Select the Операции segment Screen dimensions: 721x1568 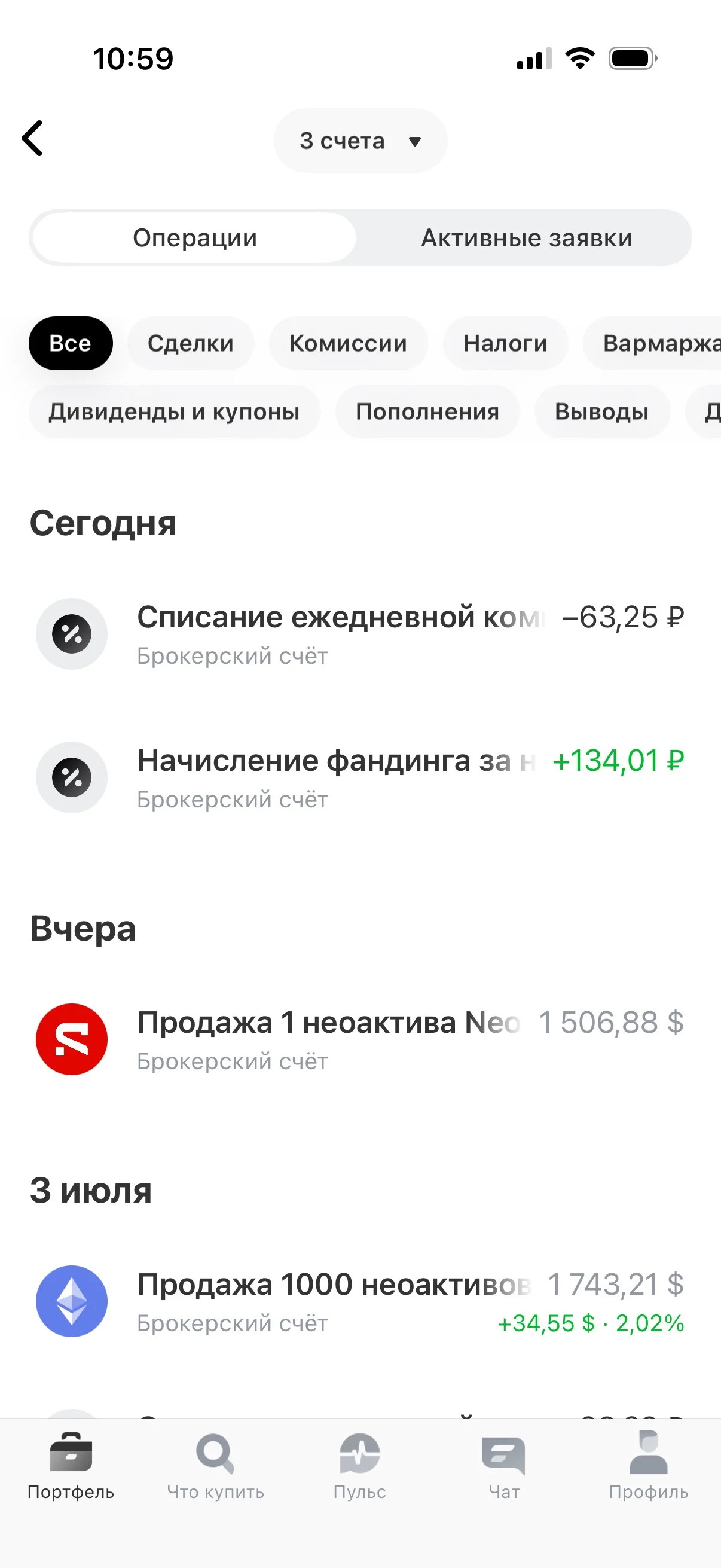point(195,238)
